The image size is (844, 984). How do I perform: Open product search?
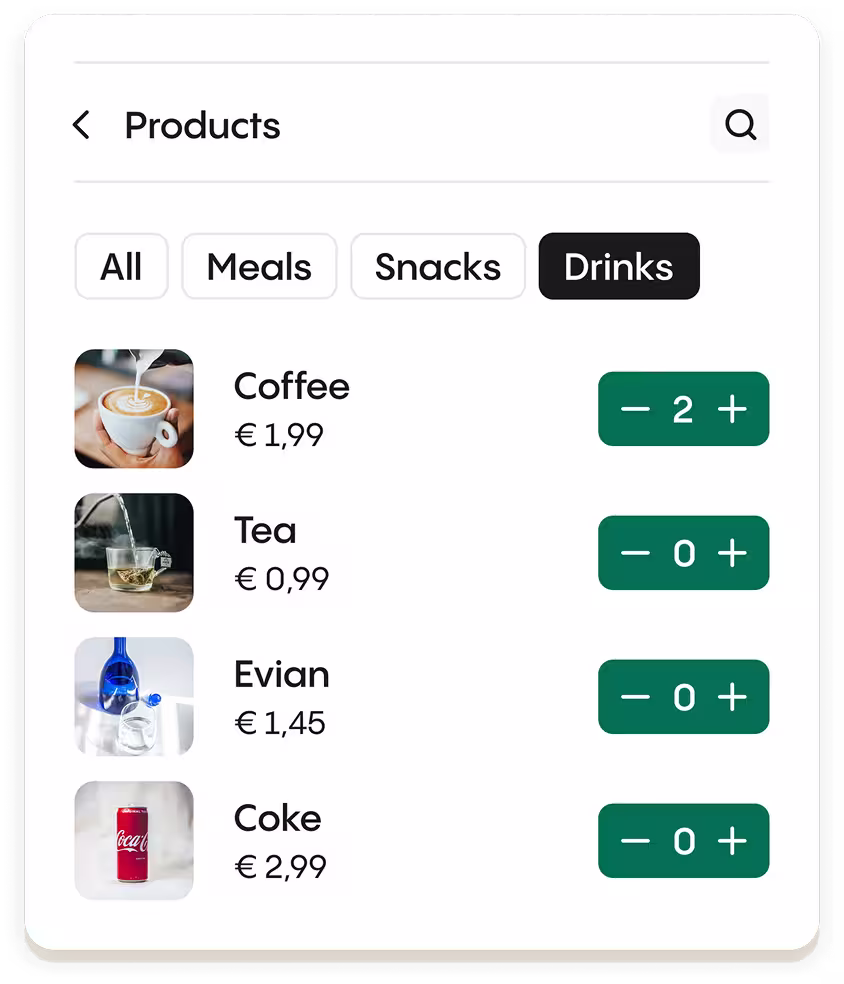click(x=739, y=125)
